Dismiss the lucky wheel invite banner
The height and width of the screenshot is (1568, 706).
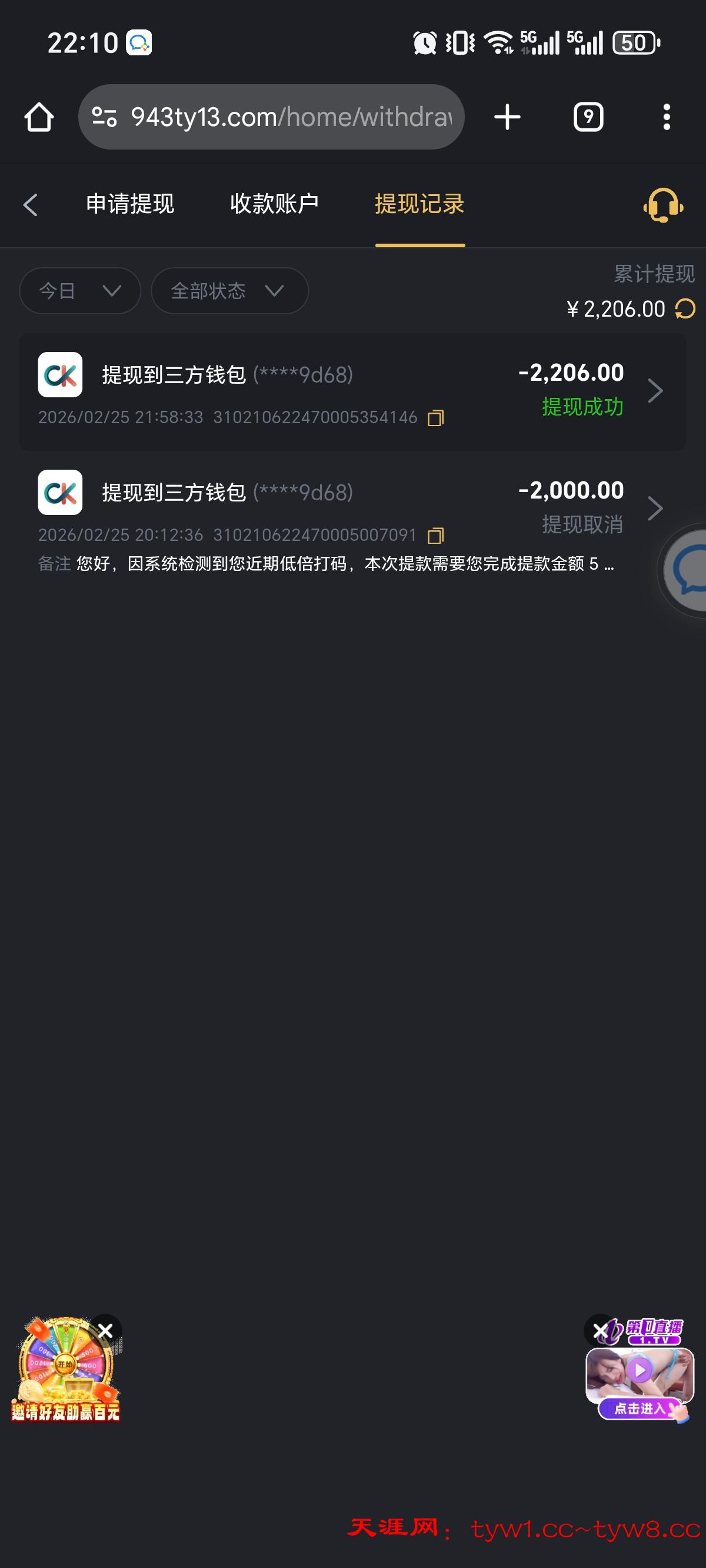click(105, 1331)
